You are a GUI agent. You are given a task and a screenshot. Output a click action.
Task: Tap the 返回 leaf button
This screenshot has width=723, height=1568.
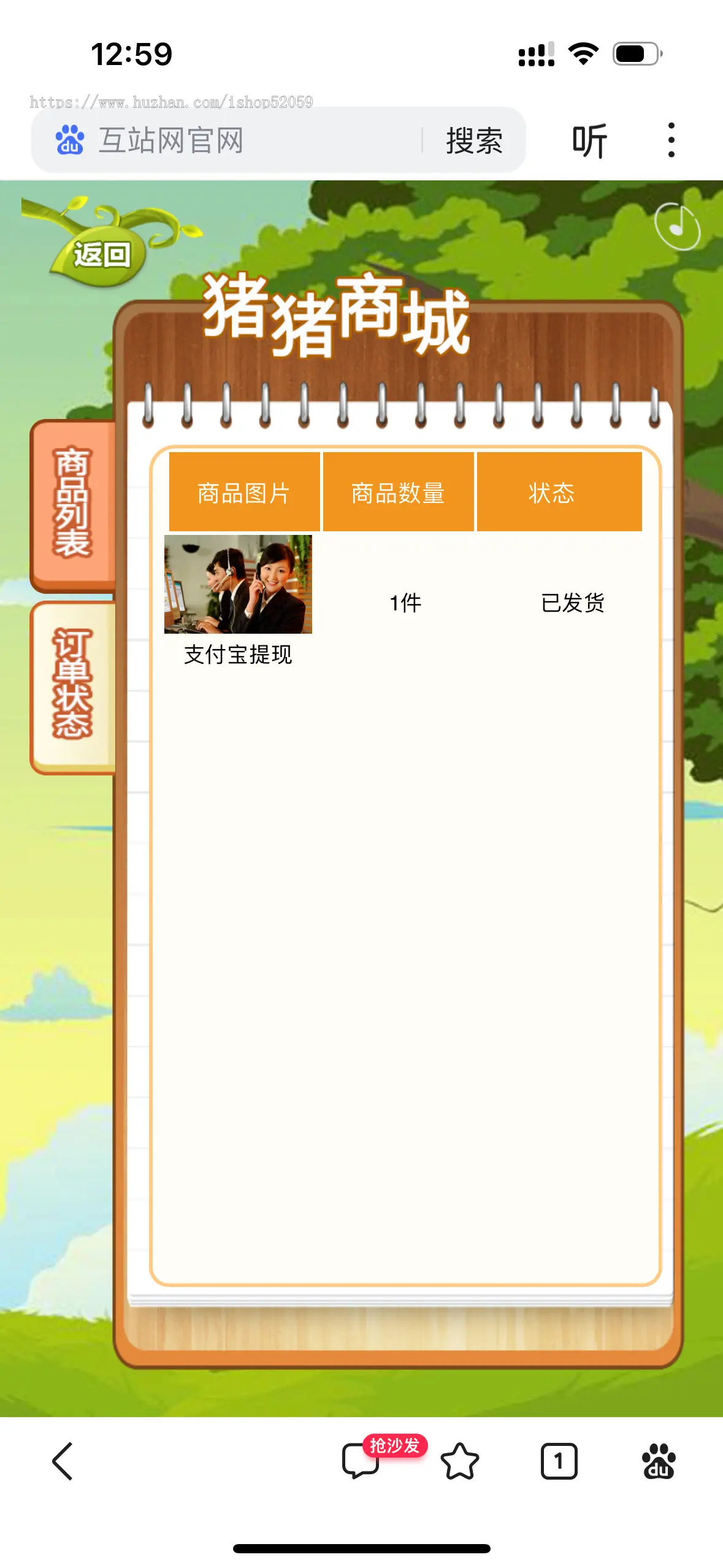click(x=101, y=254)
